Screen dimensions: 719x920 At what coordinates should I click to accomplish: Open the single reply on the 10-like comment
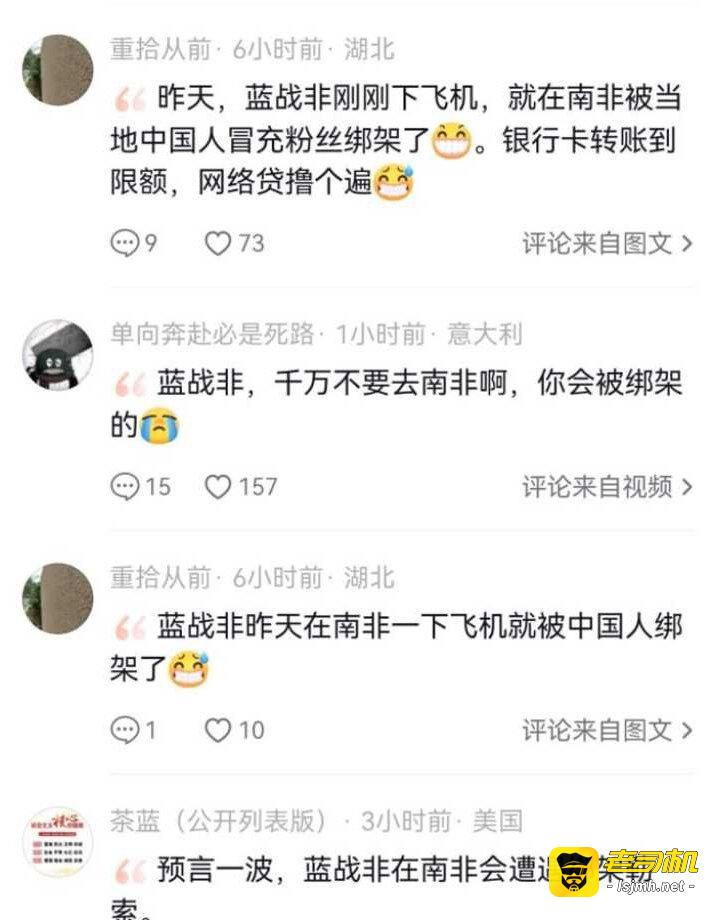pyautogui.click(x=125, y=731)
